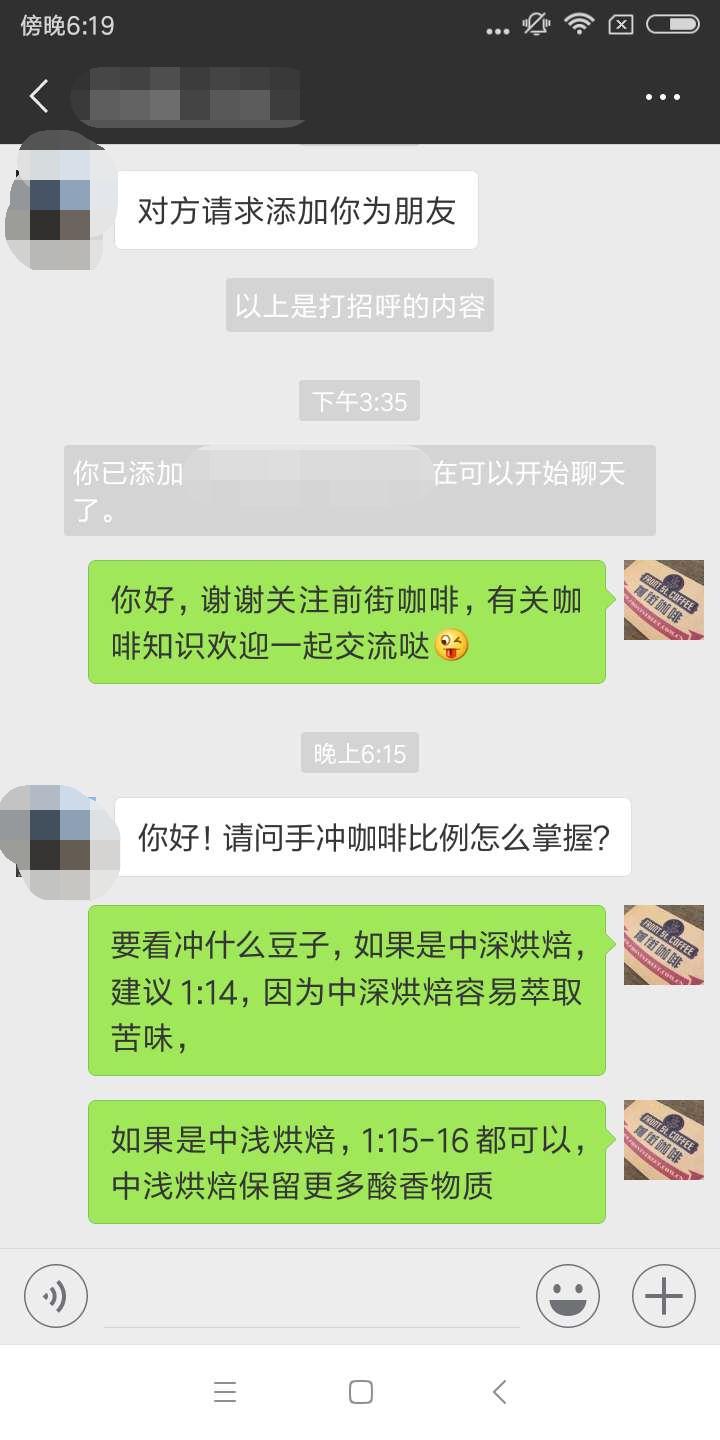The width and height of the screenshot is (720, 1440).
Task: Open own avatar next to 你好，谢谢关注 message
Action: pos(664,600)
